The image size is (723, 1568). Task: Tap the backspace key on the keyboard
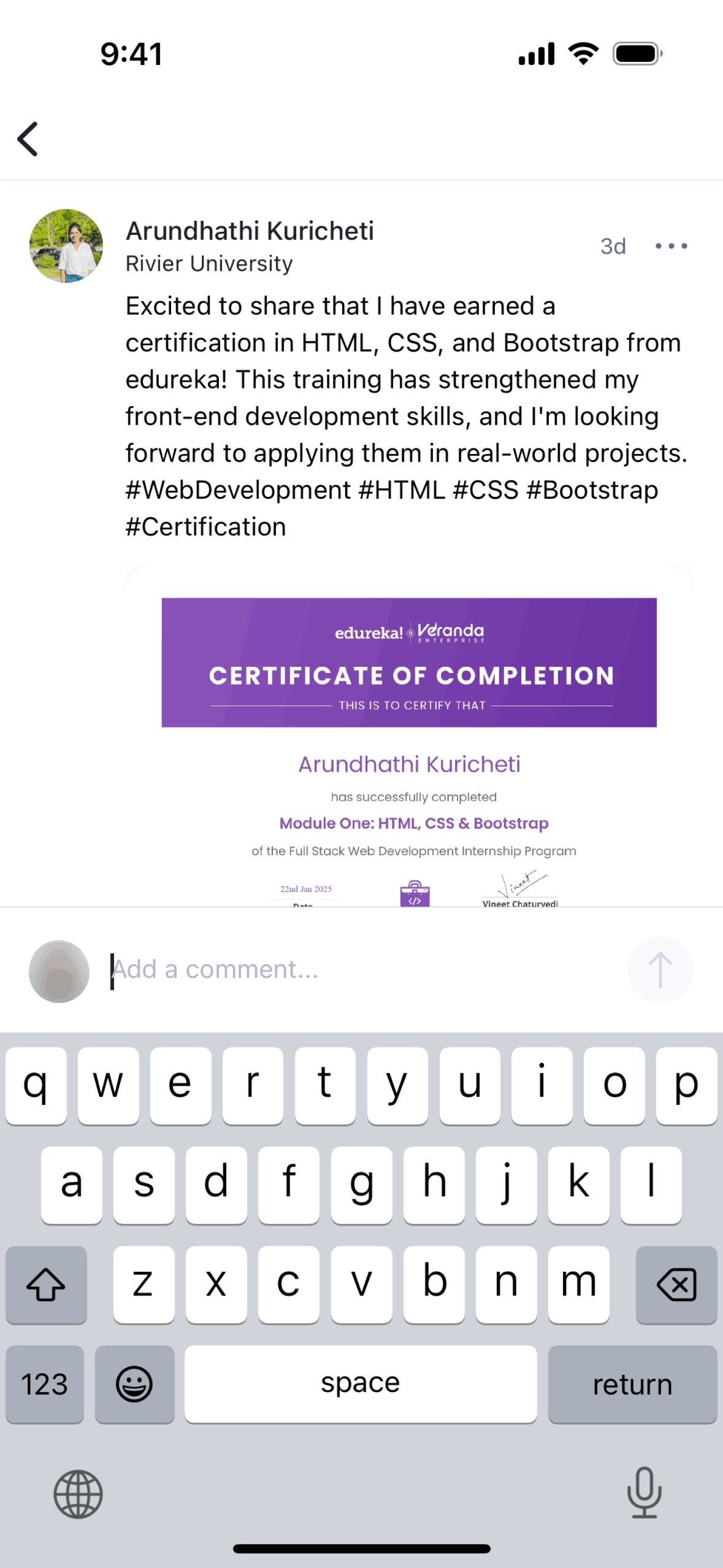click(676, 1285)
